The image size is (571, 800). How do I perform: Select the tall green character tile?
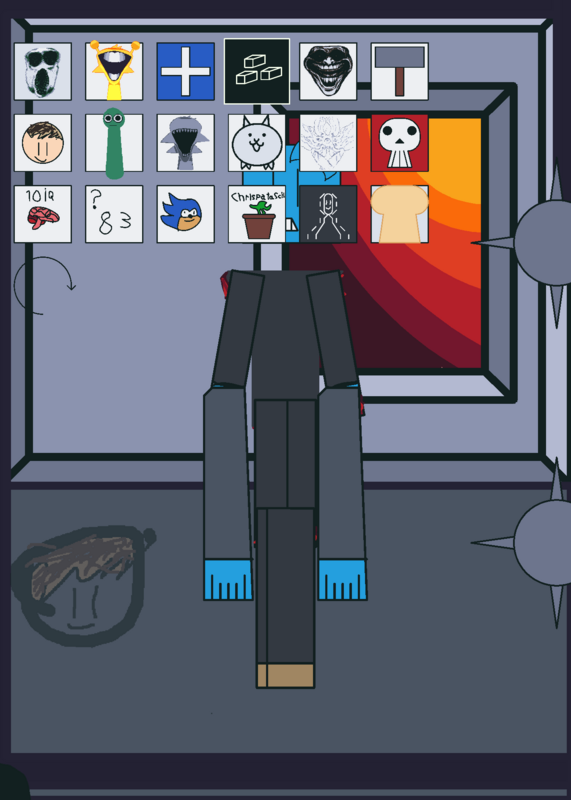114,143
